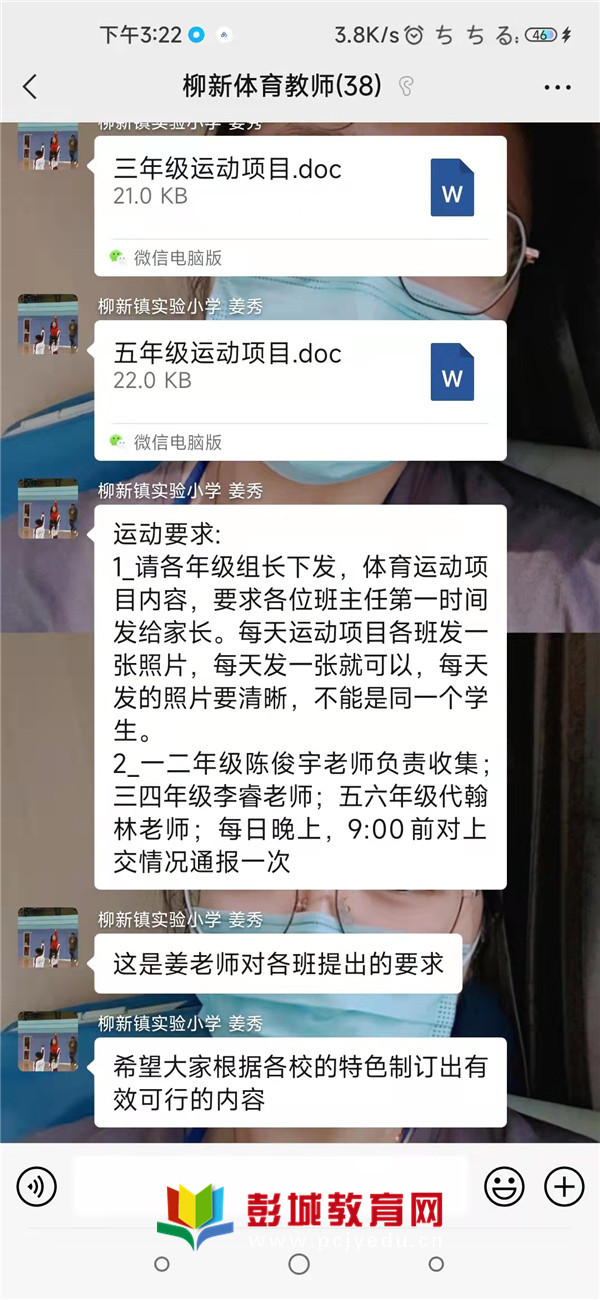This screenshot has height=1300, width=600.
Task: Tap sender avatar beside 运动要求 message
Action: pyautogui.click(x=48, y=508)
